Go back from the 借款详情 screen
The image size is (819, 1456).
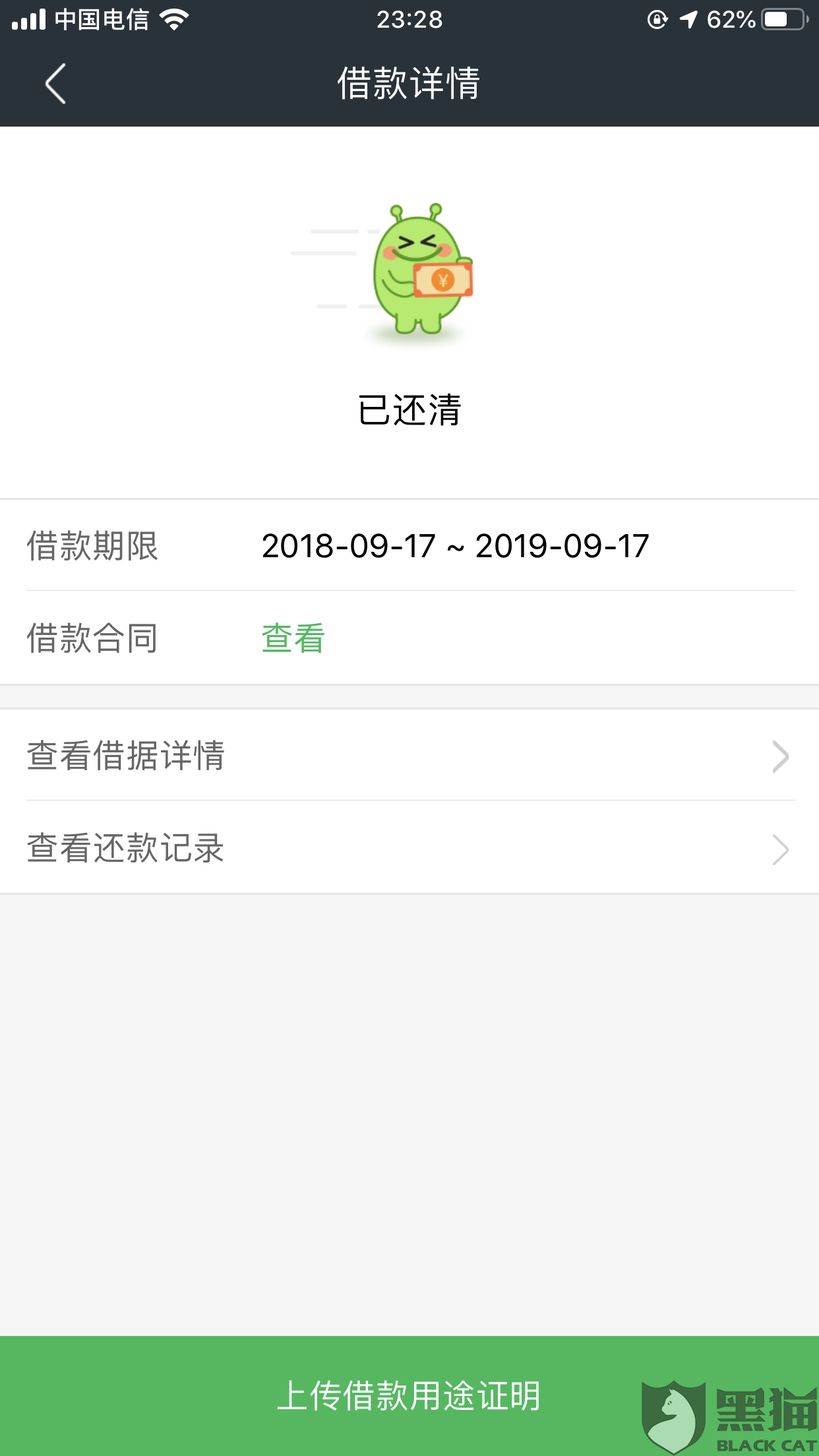click(55, 84)
